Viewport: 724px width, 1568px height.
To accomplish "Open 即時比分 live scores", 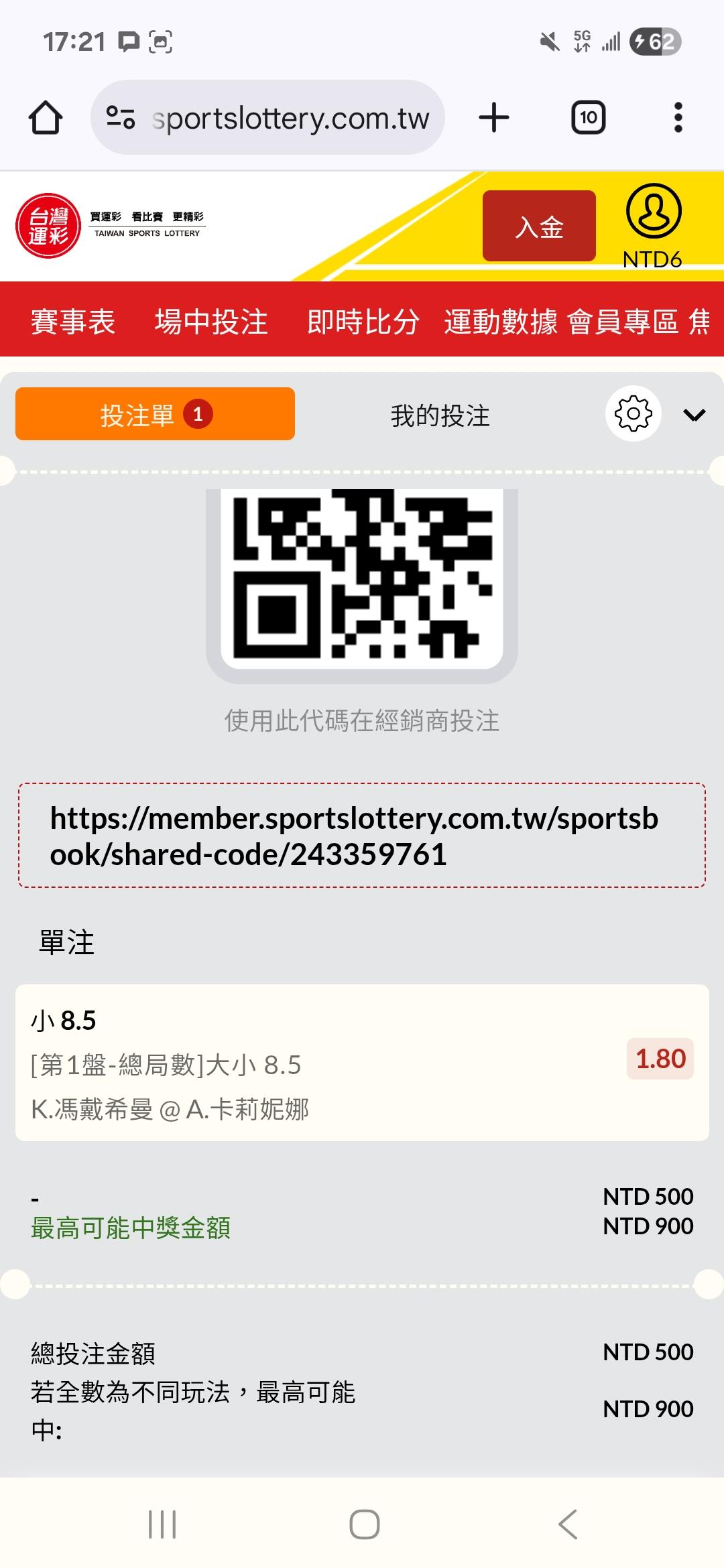I will (363, 322).
